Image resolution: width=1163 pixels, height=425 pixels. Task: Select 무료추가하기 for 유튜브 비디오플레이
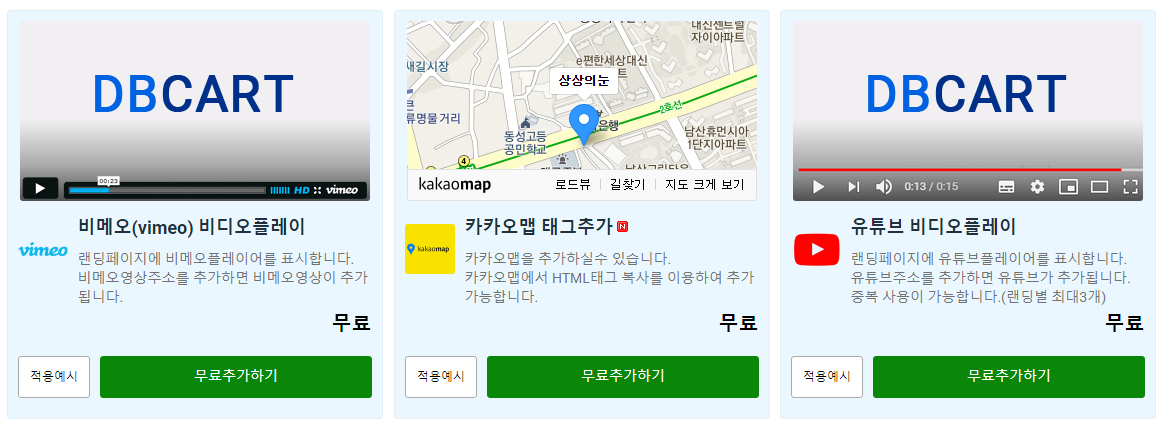pos(1008,377)
